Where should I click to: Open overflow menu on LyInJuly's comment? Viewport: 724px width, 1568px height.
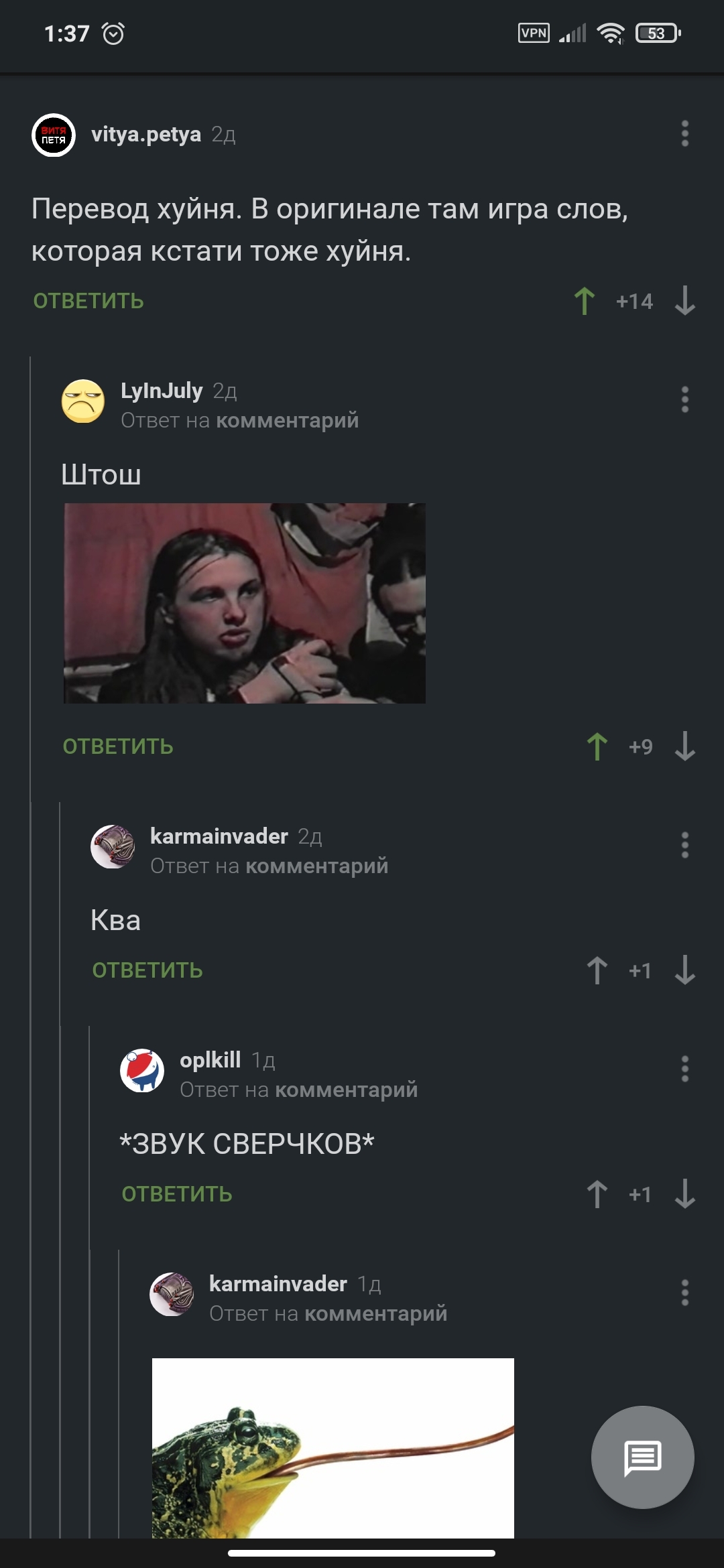click(684, 400)
